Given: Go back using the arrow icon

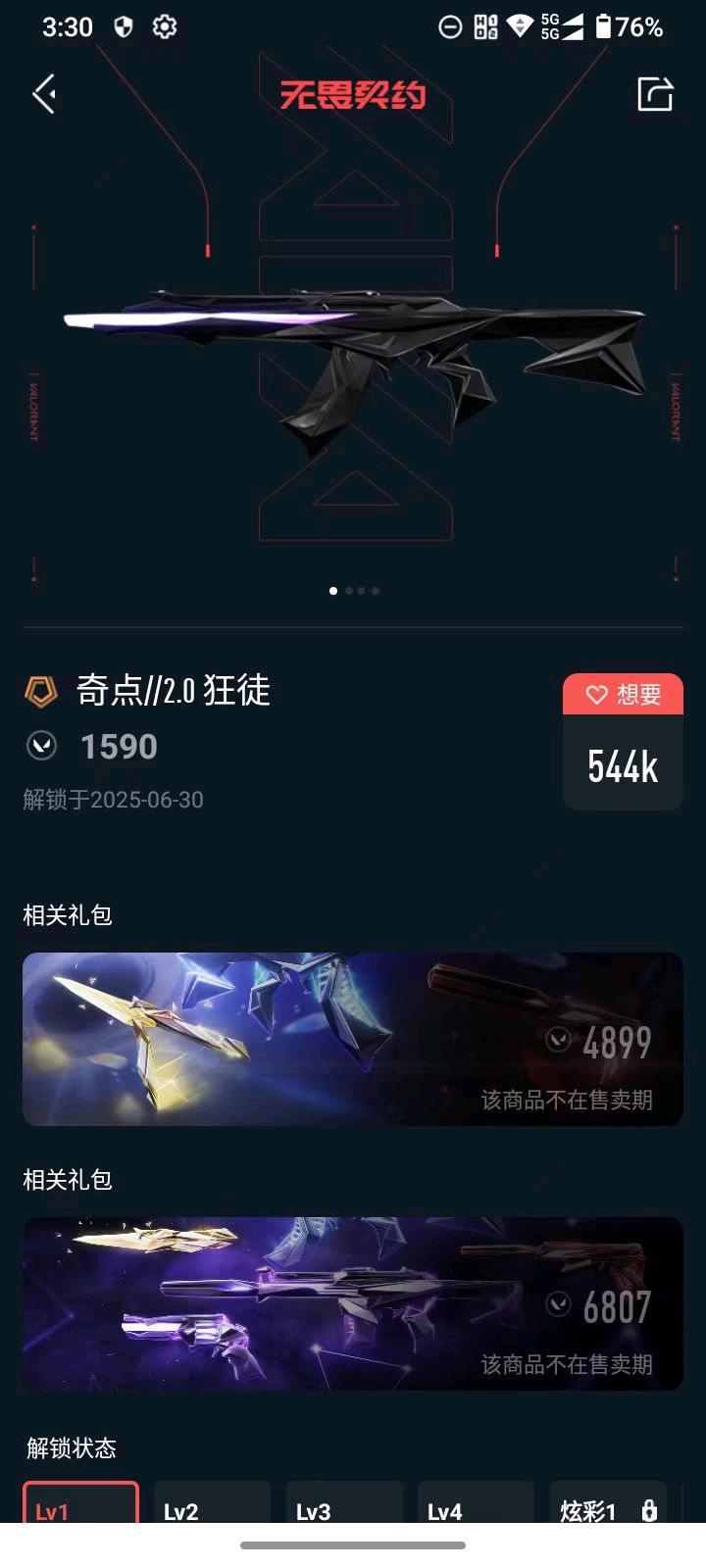Looking at the screenshot, I should [x=44, y=94].
